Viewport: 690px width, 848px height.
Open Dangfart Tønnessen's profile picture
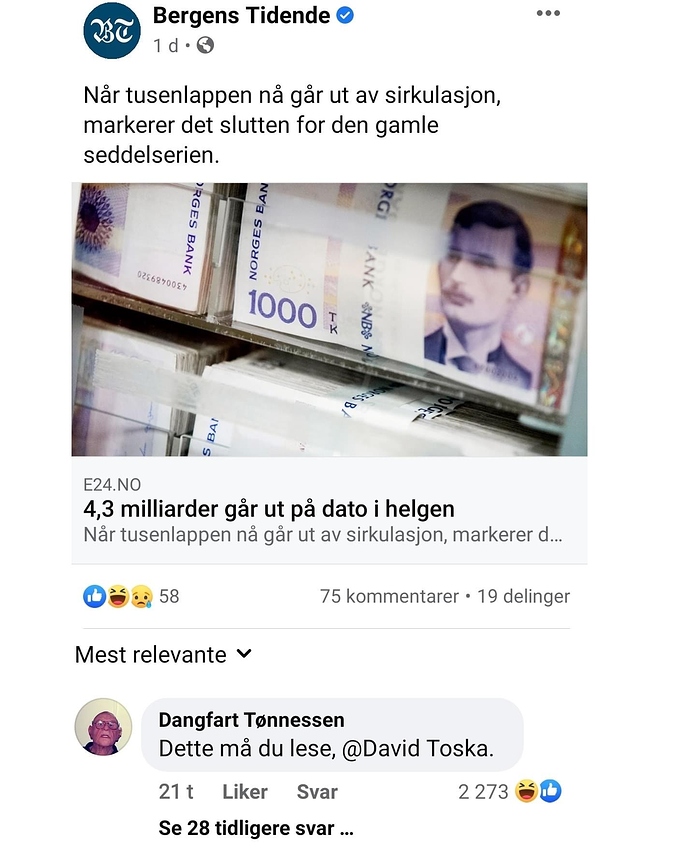tap(104, 726)
